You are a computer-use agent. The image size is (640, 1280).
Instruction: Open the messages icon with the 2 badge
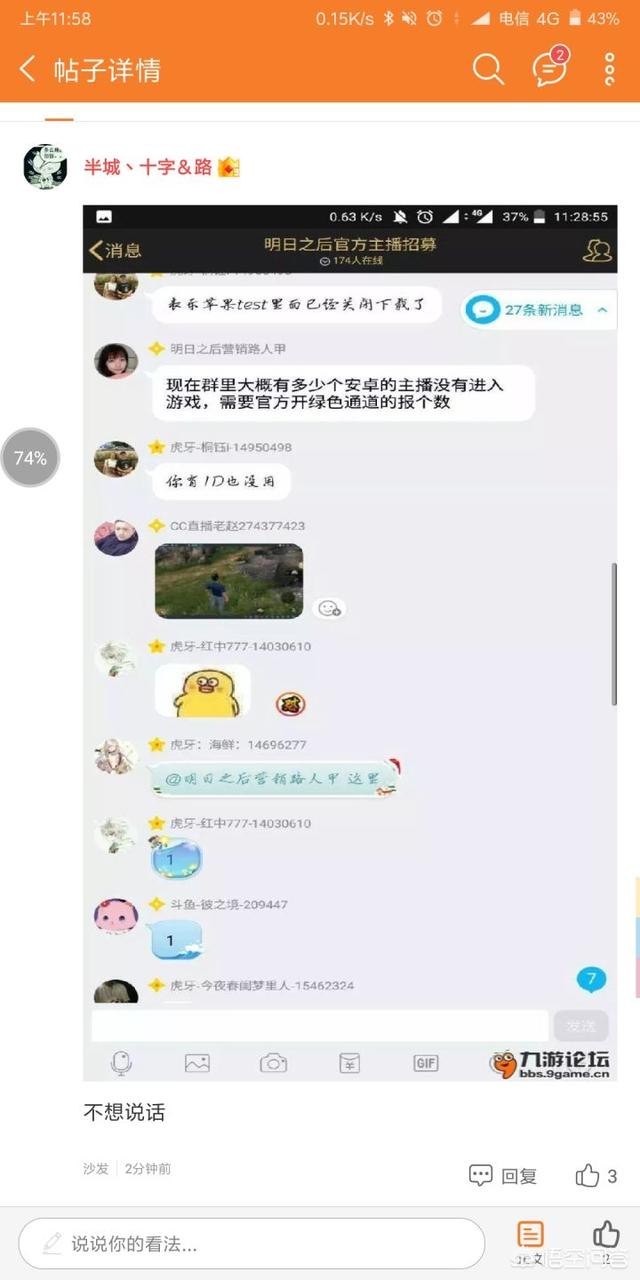(549, 68)
